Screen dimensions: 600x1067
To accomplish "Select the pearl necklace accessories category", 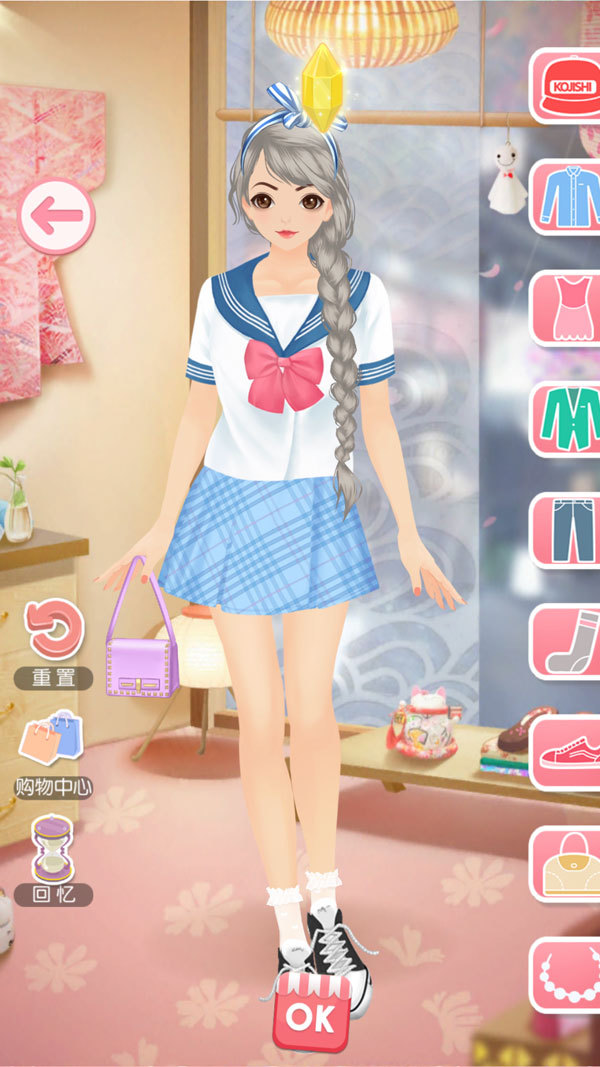I will (x=568, y=974).
